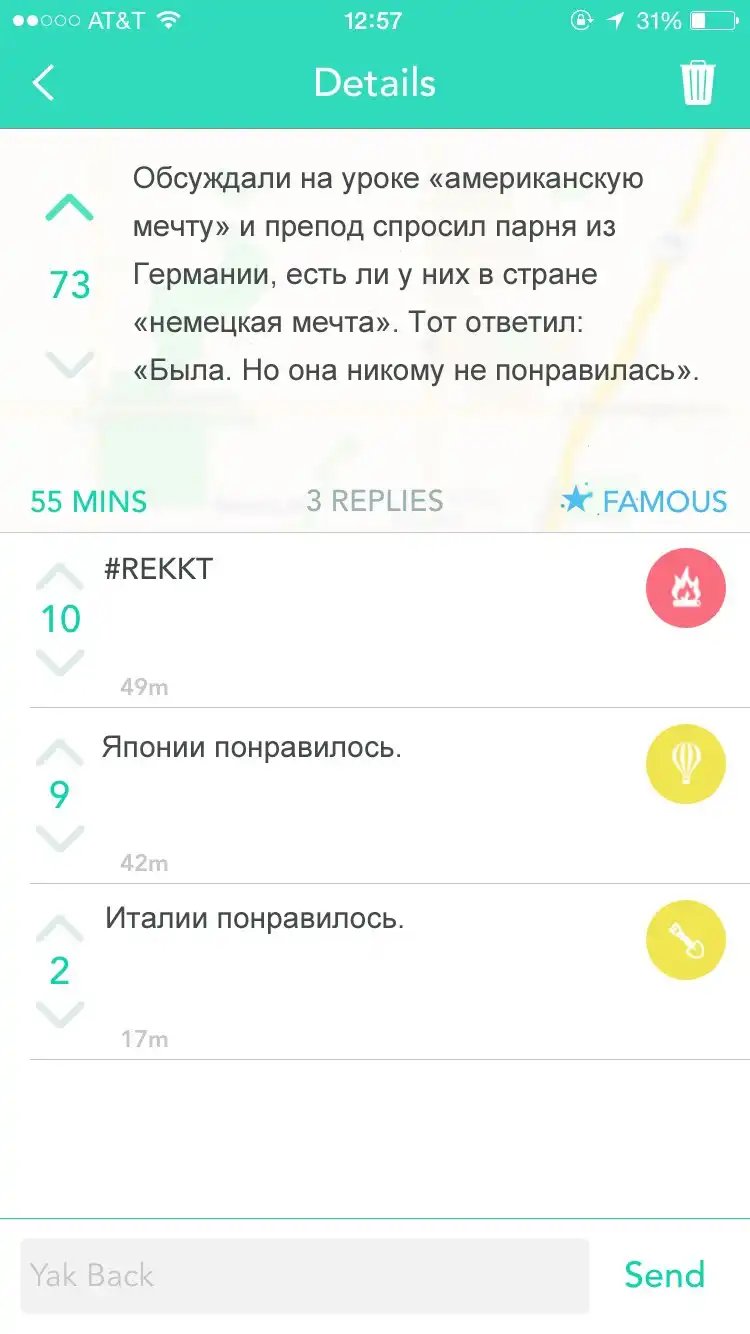This screenshot has width=750, height=1334.
Task: Downvote the «Италии понравилось.» reply
Action: click(x=60, y=1014)
